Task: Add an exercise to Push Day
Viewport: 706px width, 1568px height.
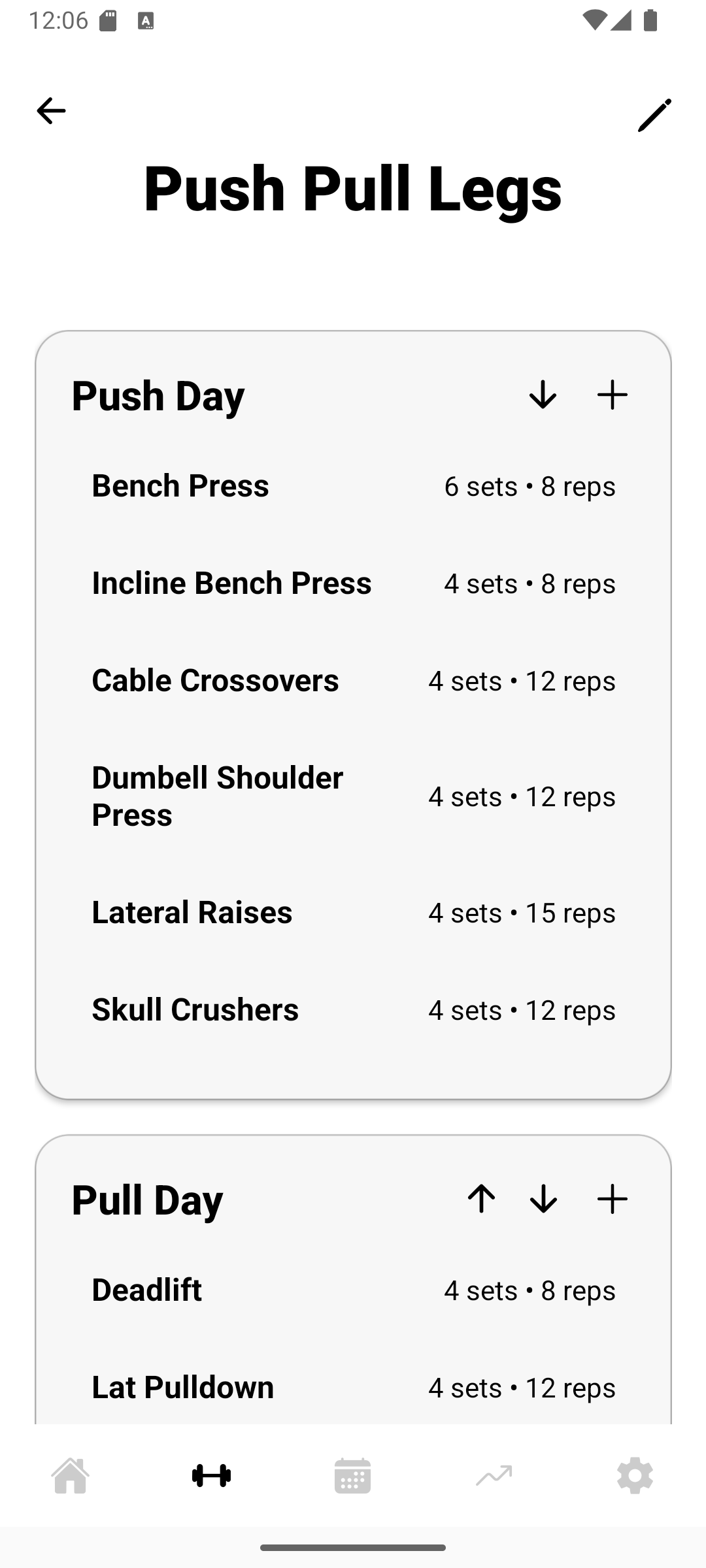Action: [x=613, y=395]
